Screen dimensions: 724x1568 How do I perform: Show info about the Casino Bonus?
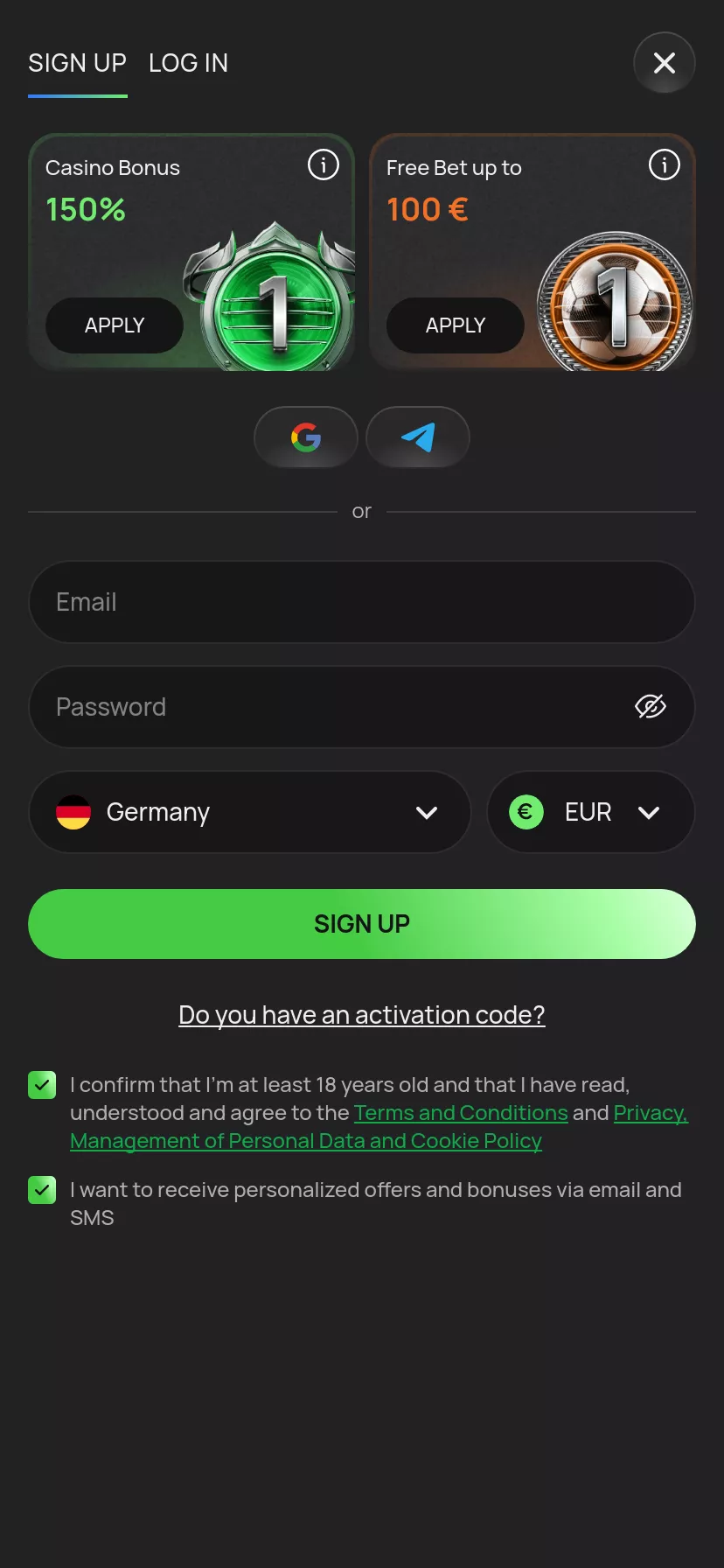324,164
